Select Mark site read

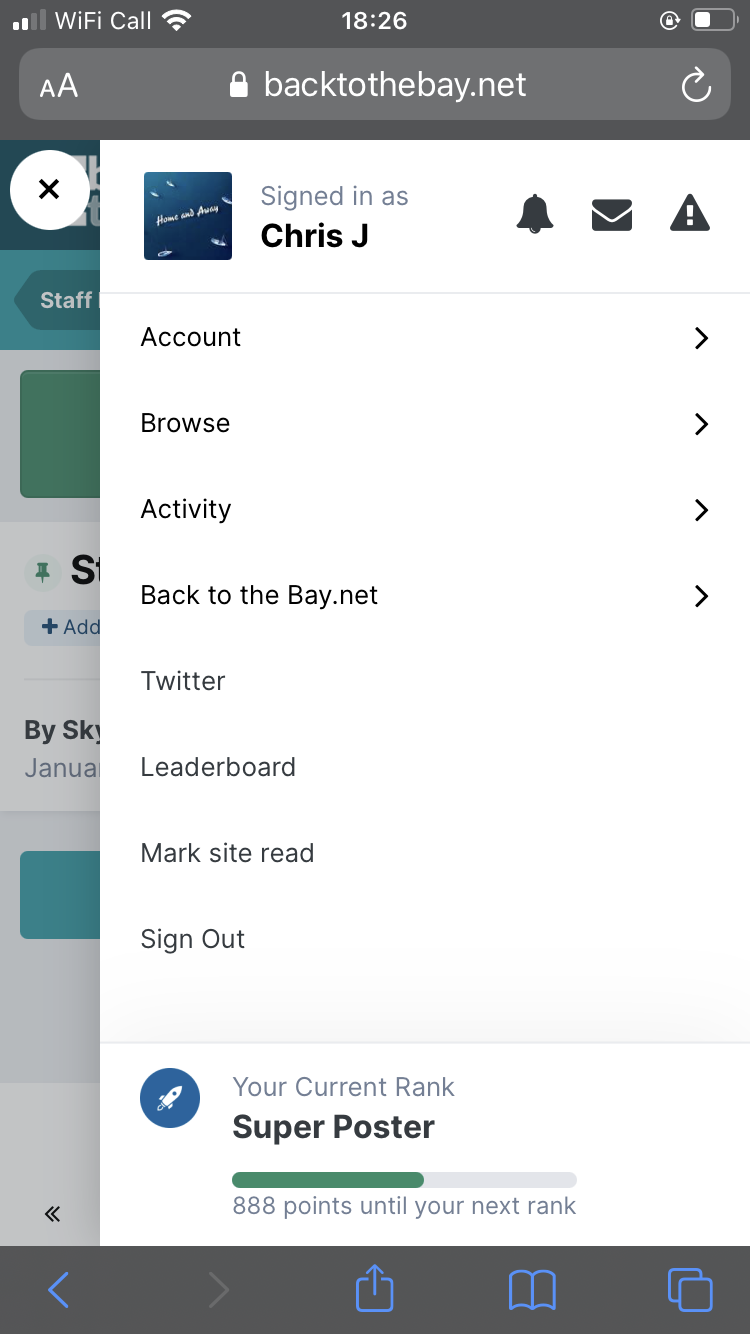pyautogui.click(x=227, y=853)
